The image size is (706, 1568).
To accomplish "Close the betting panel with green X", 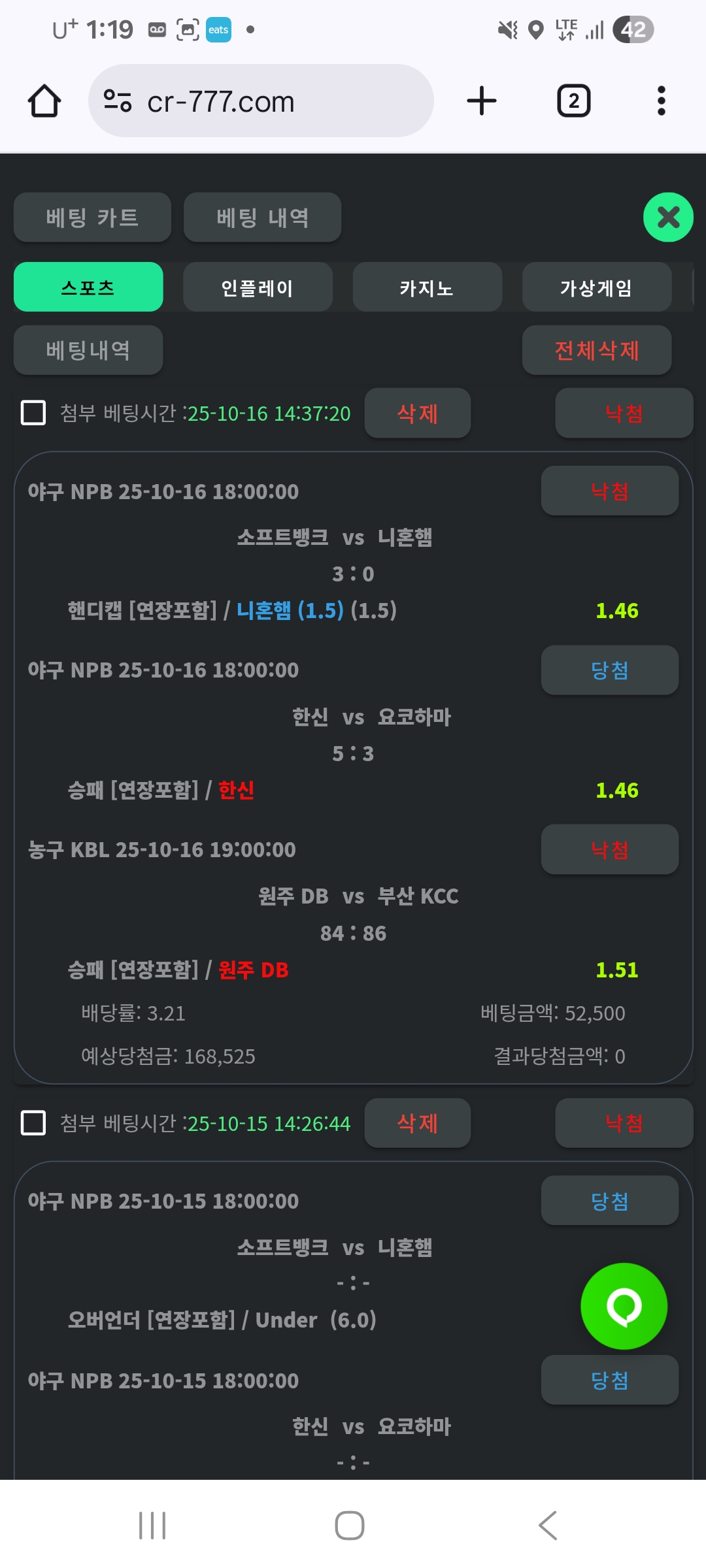I will pyautogui.click(x=668, y=218).
